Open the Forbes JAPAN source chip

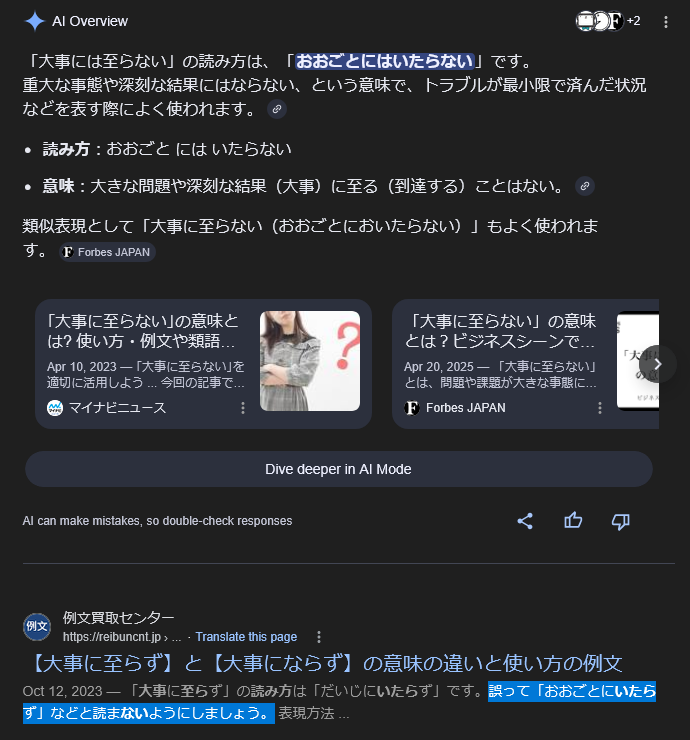(107, 252)
